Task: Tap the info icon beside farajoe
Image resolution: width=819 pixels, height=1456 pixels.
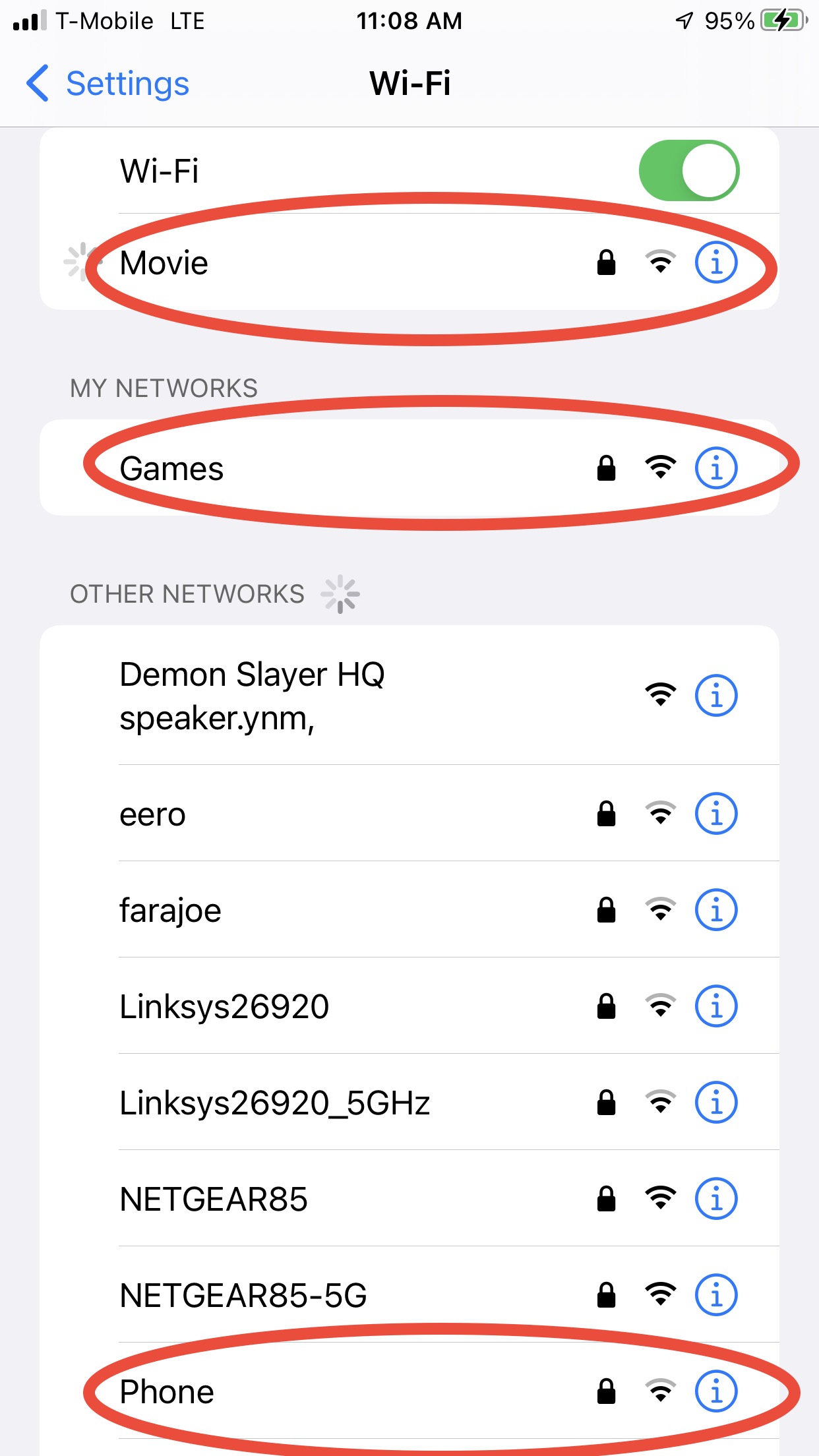Action: 716,910
